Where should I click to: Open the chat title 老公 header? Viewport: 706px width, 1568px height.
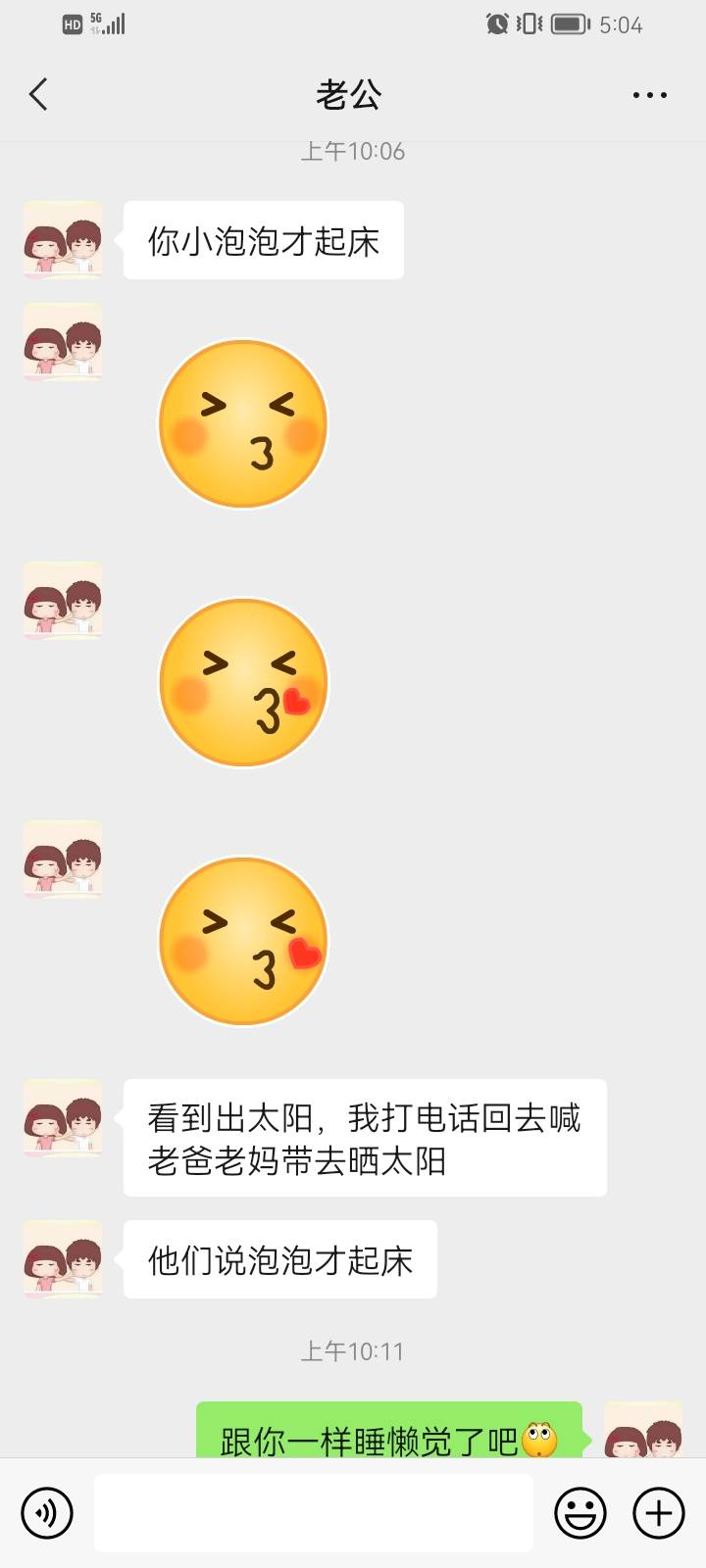click(x=353, y=93)
